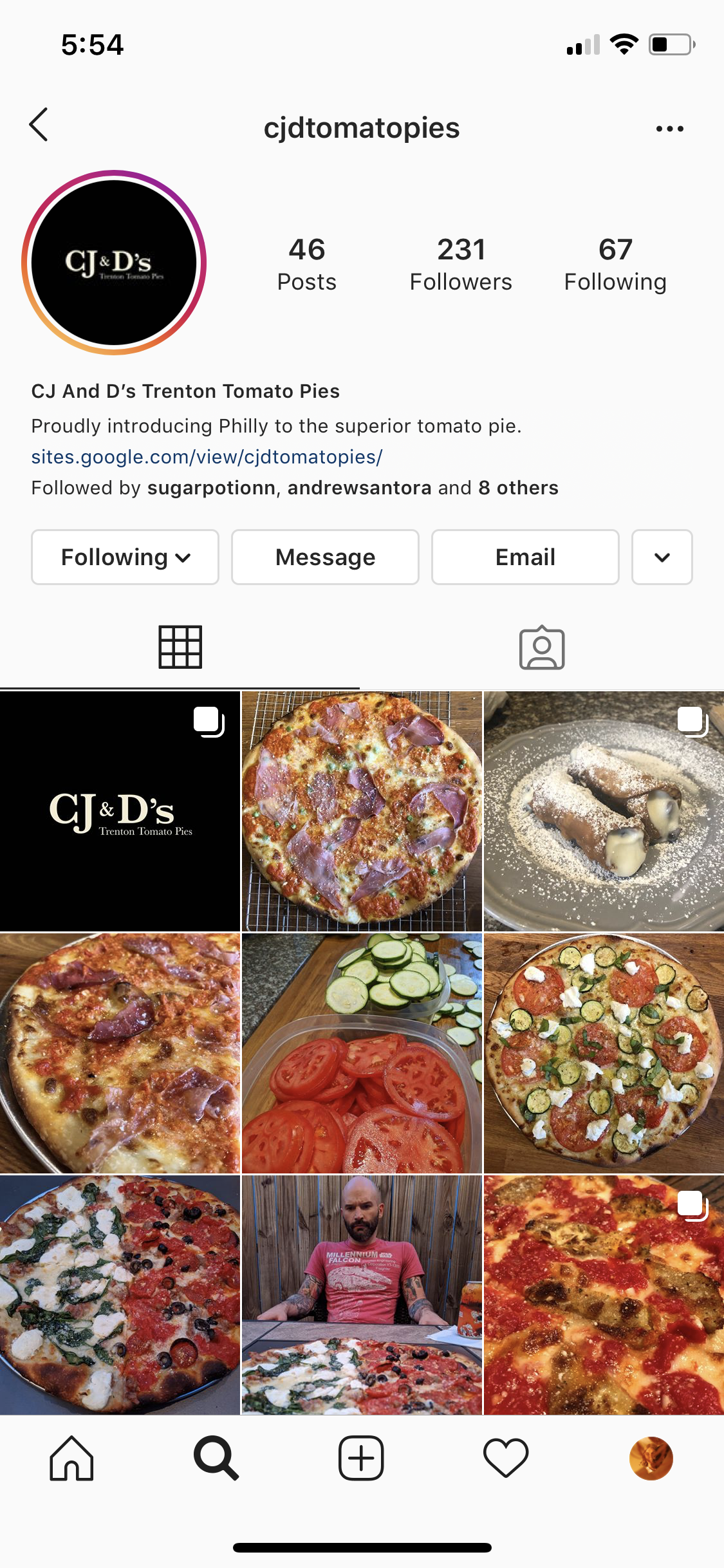This screenshot has width=724, height=1568.
Task: Expand suggested accounts with the chevron button
Action: coord(662,557)
